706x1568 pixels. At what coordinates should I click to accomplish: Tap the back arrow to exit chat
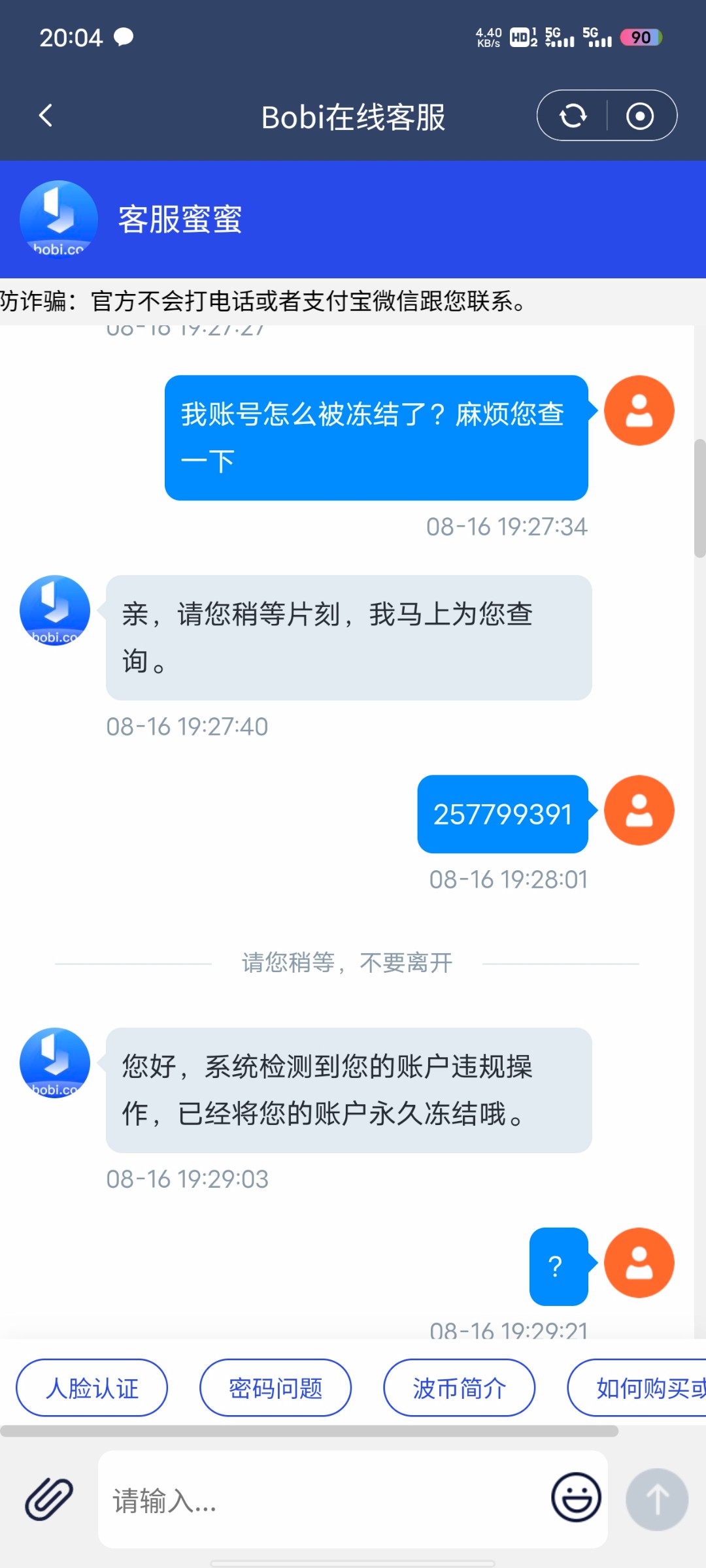[44, 115]
